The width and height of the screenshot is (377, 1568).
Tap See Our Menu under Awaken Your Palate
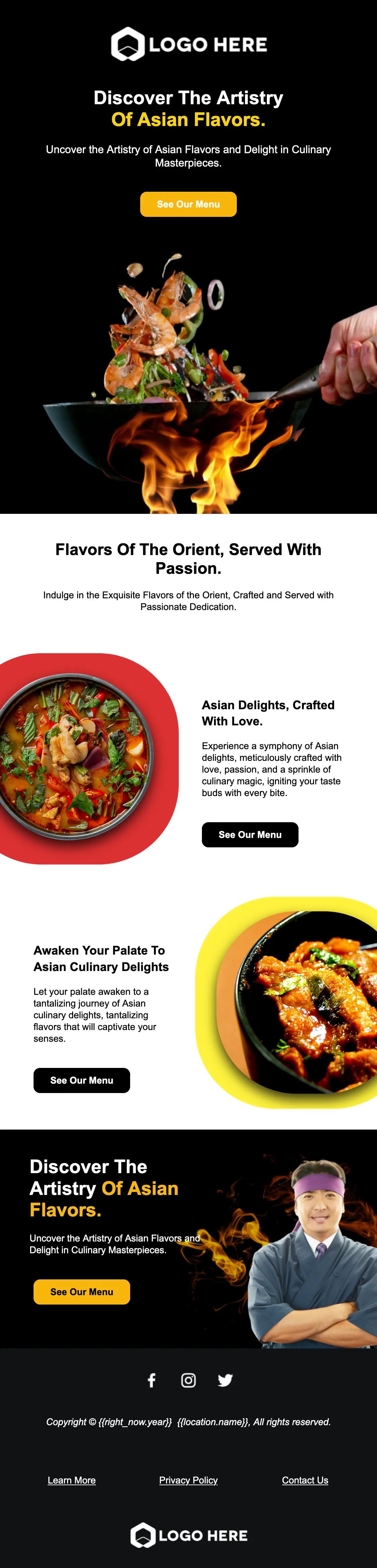[82, 1080]
